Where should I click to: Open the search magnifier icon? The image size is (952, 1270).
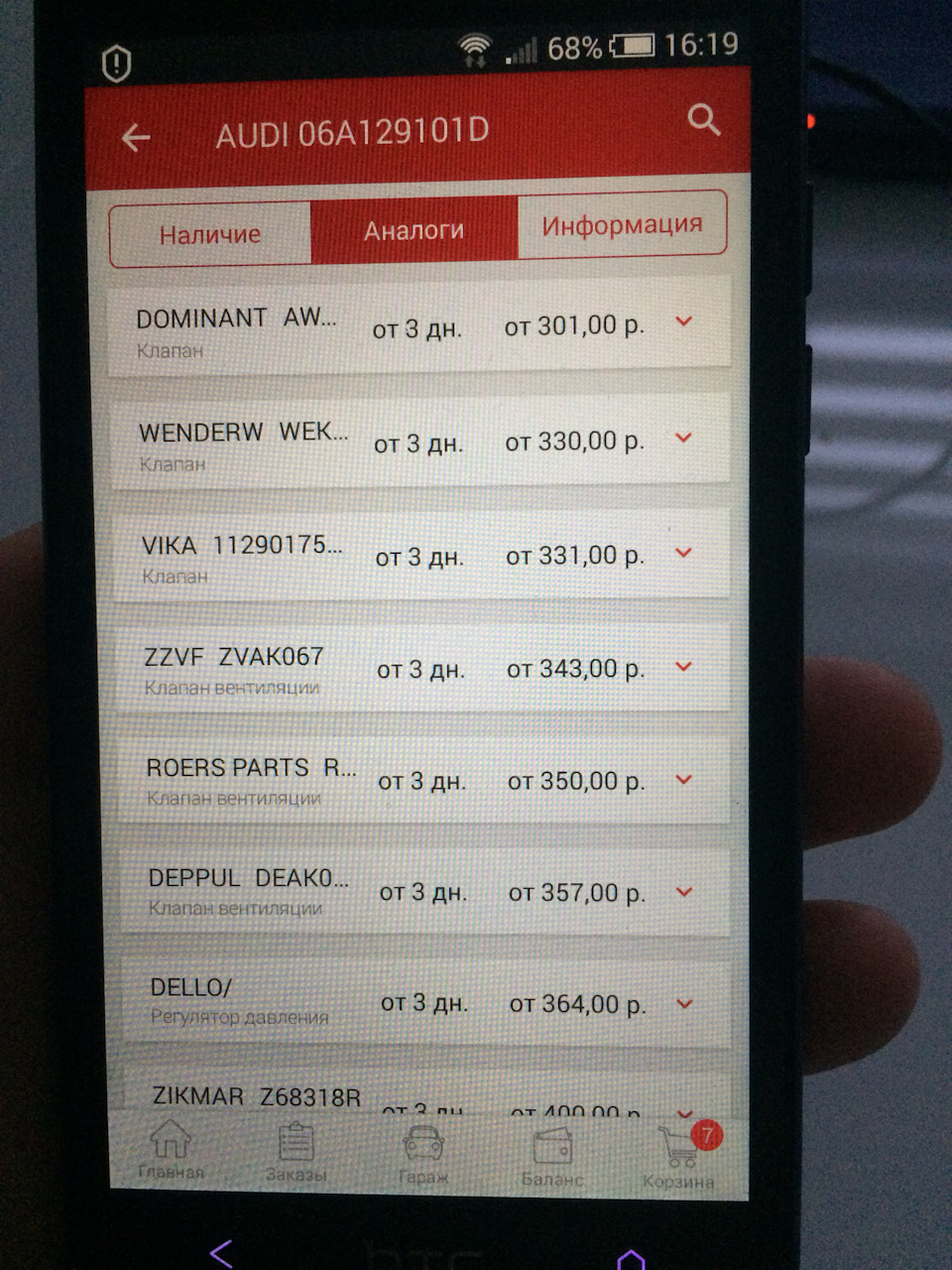coord(703,120)
